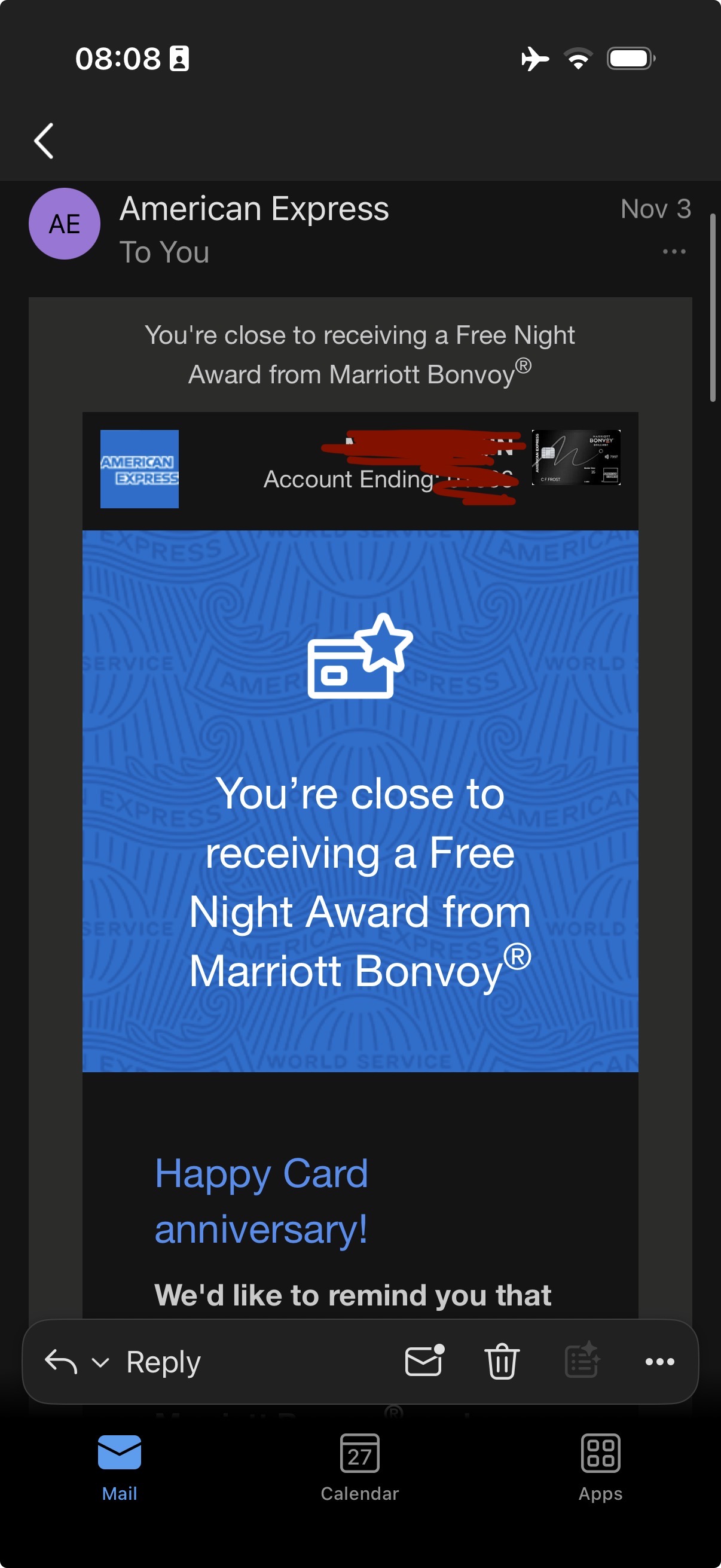721x1568 pixels.
Task: Reply to the American Express email
Action: pyautogui.click(x=163, y=1362)
